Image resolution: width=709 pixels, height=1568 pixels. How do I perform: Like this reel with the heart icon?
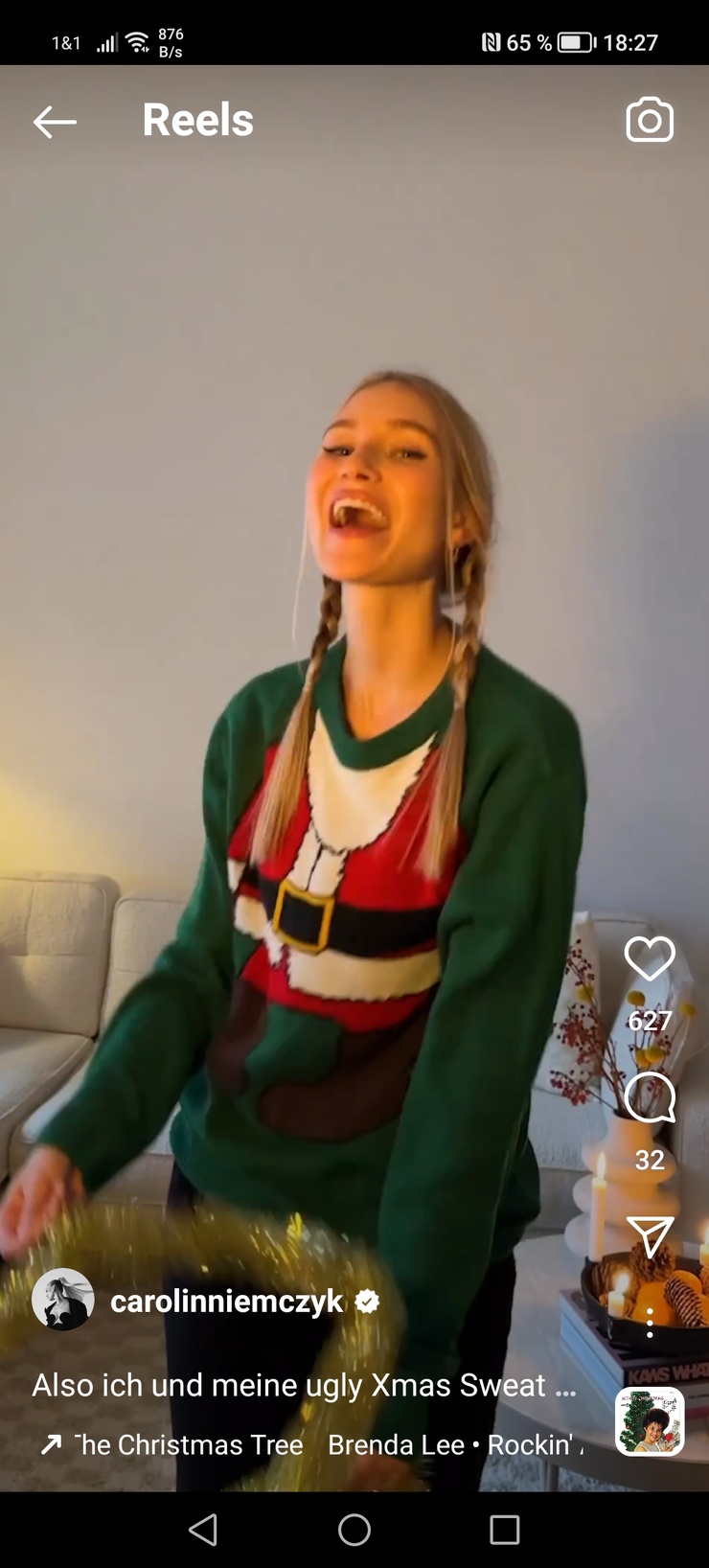(x=650, y=958)
